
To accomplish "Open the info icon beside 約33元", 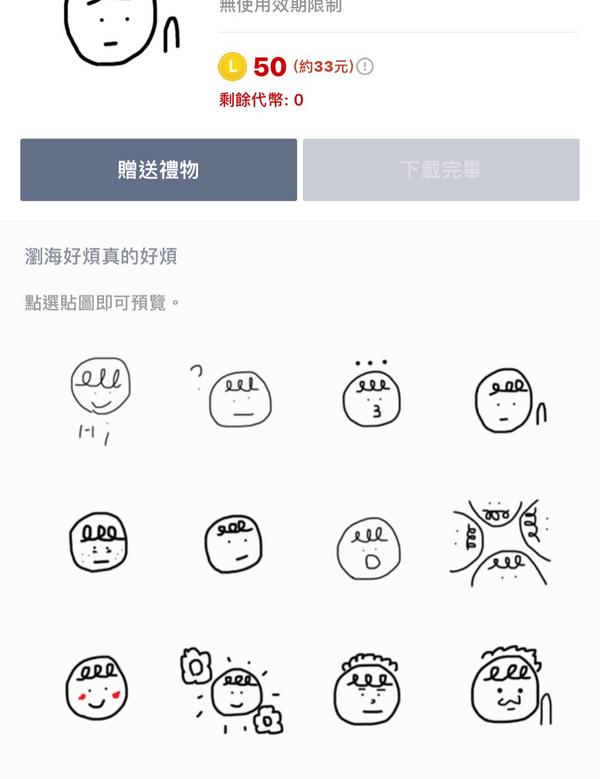I will pyautogui.click(x=365, y=67).
